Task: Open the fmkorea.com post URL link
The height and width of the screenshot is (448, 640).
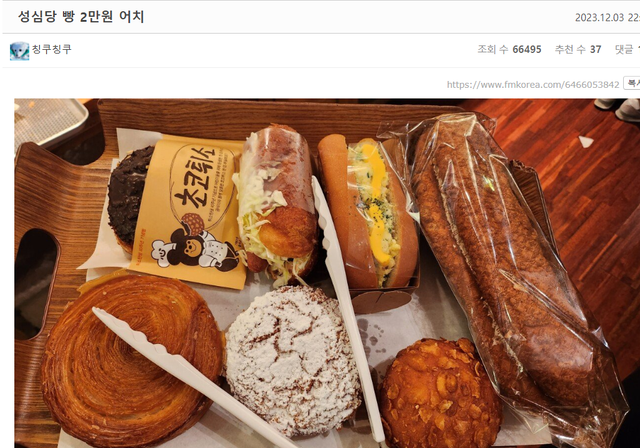Action: pyautogui.click(x=533, y=84)
